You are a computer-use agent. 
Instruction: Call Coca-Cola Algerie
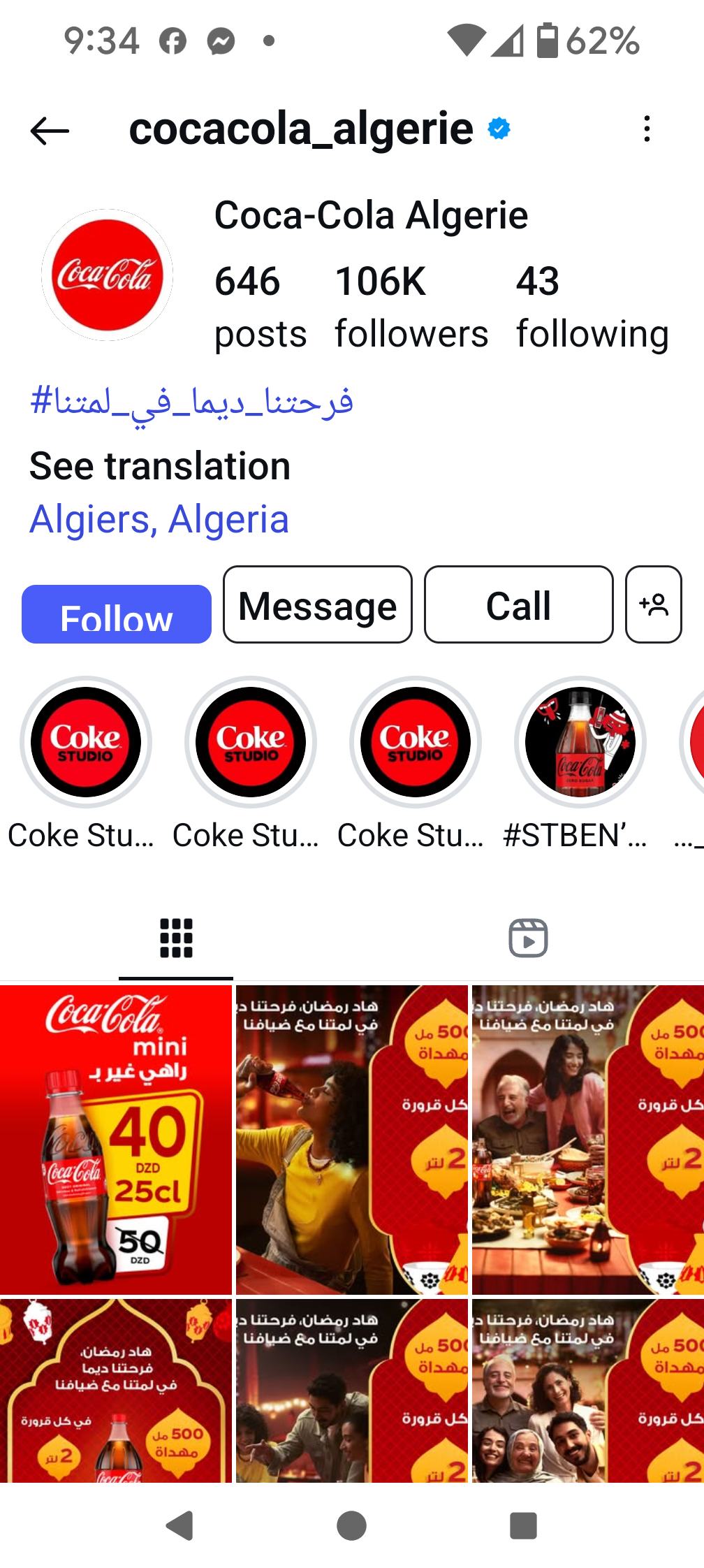518,605
